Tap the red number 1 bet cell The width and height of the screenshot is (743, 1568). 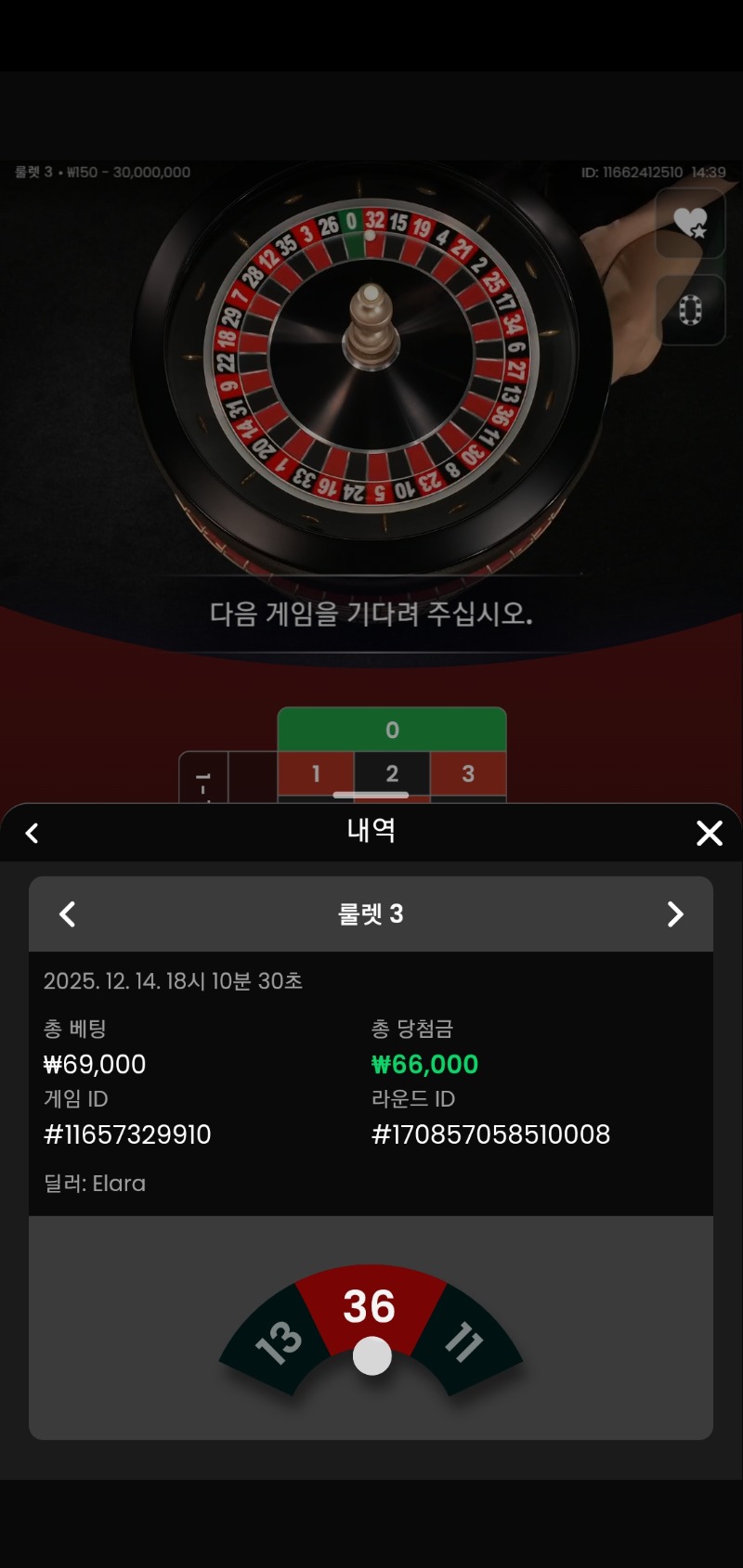coord(316,773)
